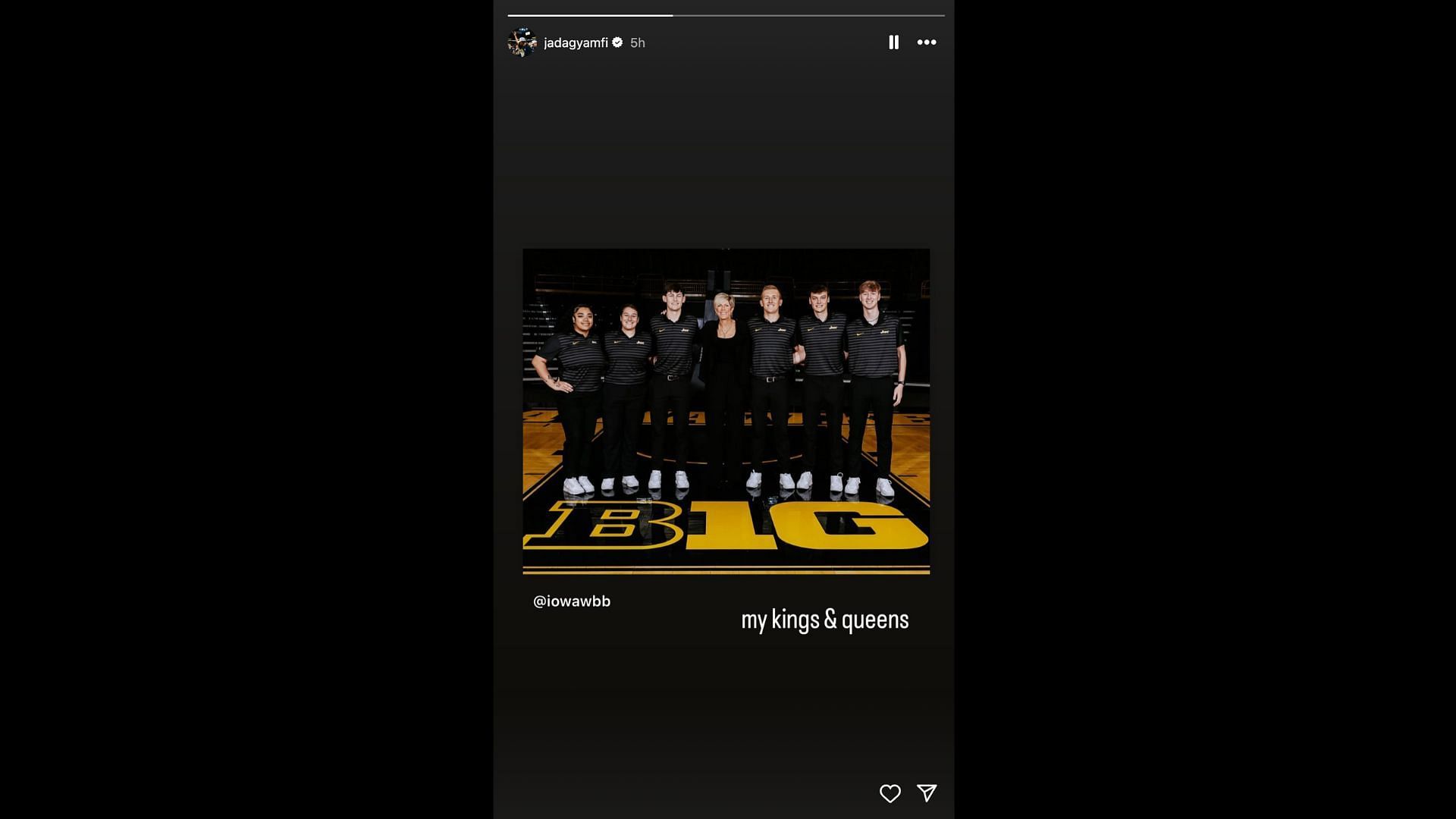Open jadagyamfi's profile picture

[x=522, y=42]
